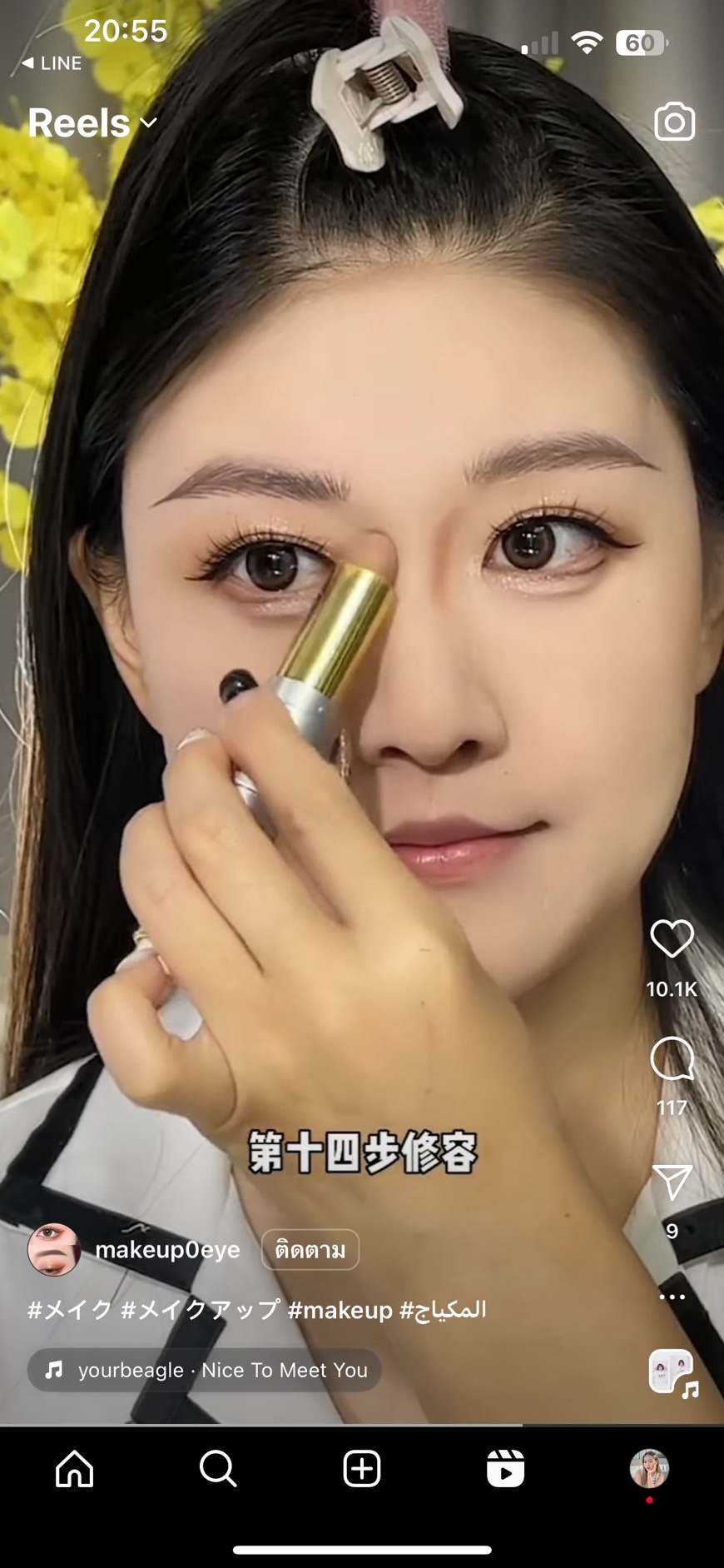View the makeup0eye username profile
Screen dimensions: 724x1568
tap(167, 1249)
